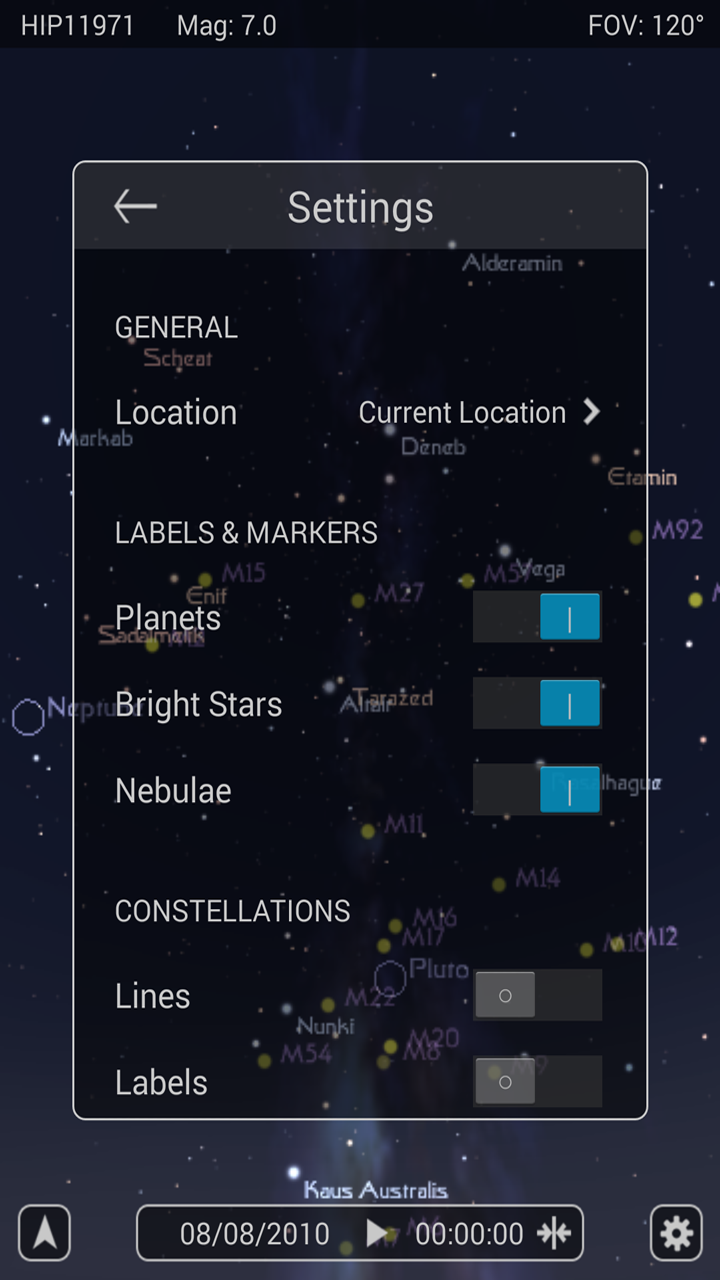Expand the Current Location chevron
Viewport: 720px width, 1280px height.
(x=591, y=412)
